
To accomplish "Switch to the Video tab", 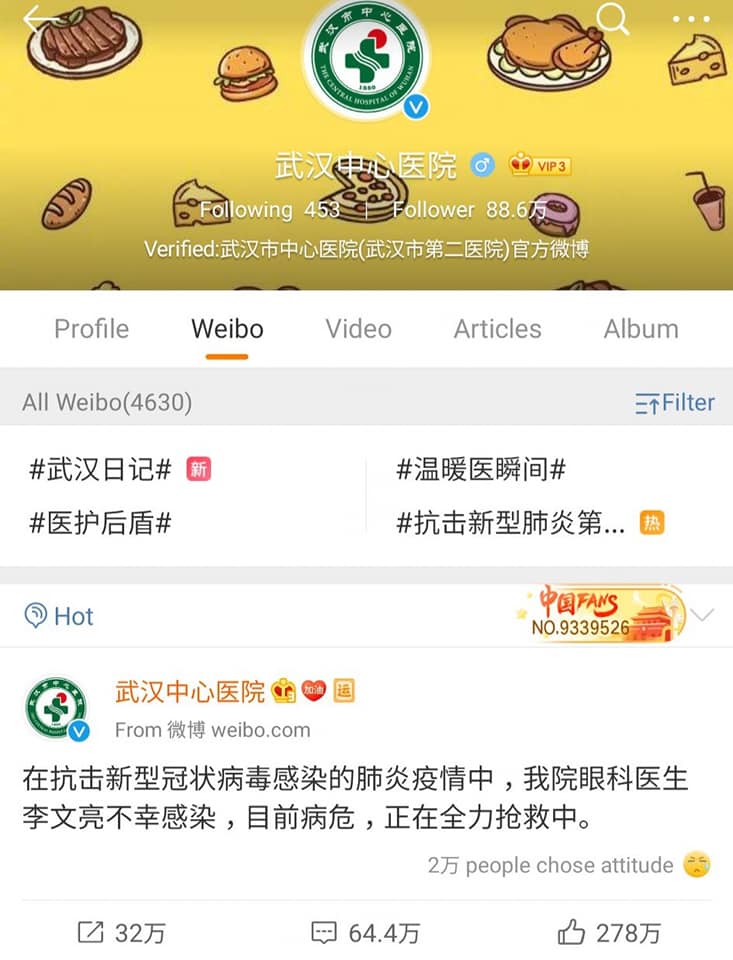I will point(358,329).
